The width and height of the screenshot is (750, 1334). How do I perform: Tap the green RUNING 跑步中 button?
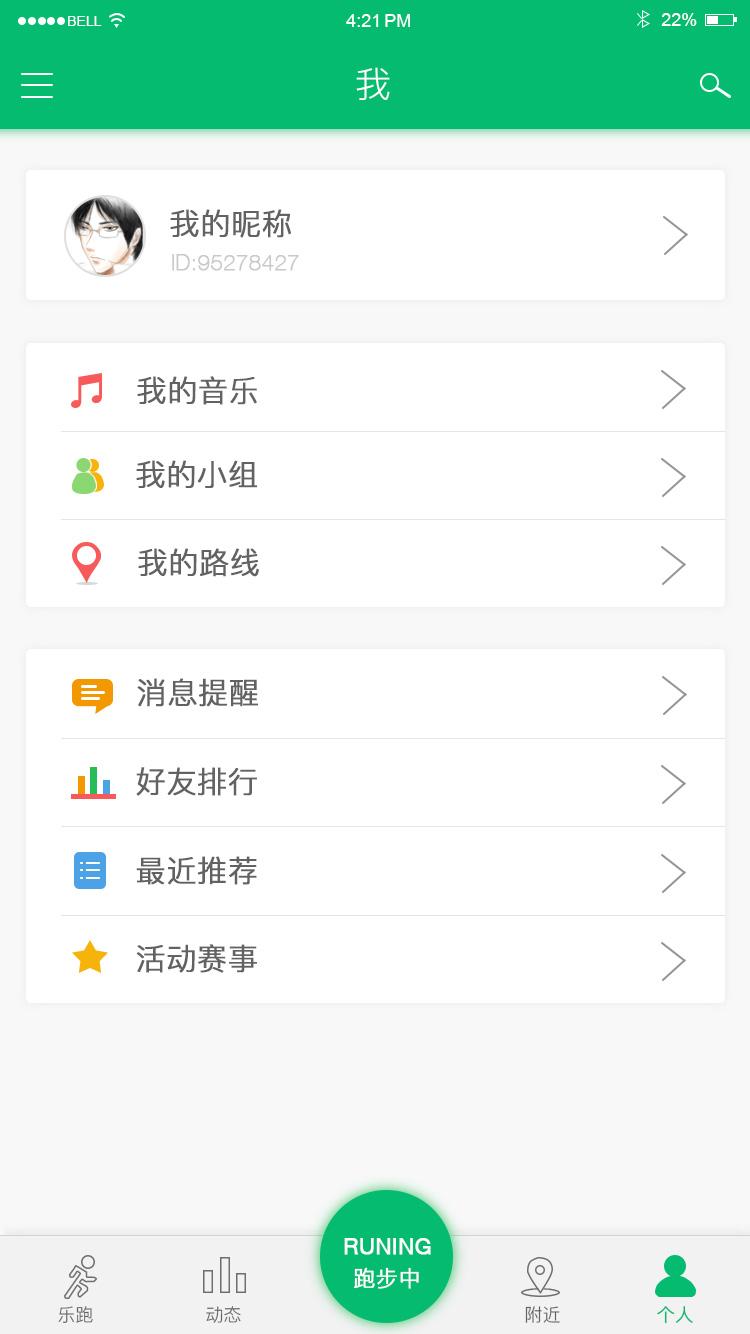[386, 1256]
